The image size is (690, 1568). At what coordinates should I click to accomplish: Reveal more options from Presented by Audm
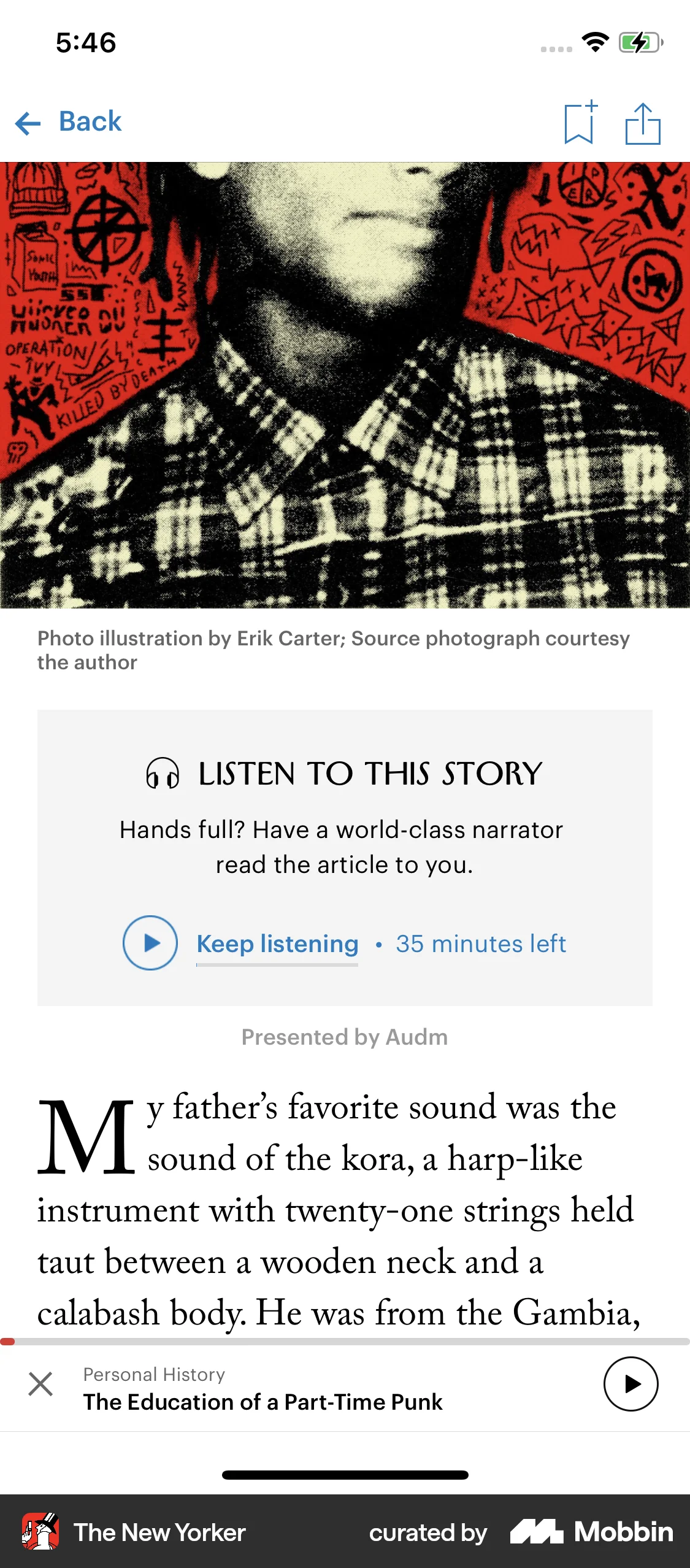point(345,1037)
